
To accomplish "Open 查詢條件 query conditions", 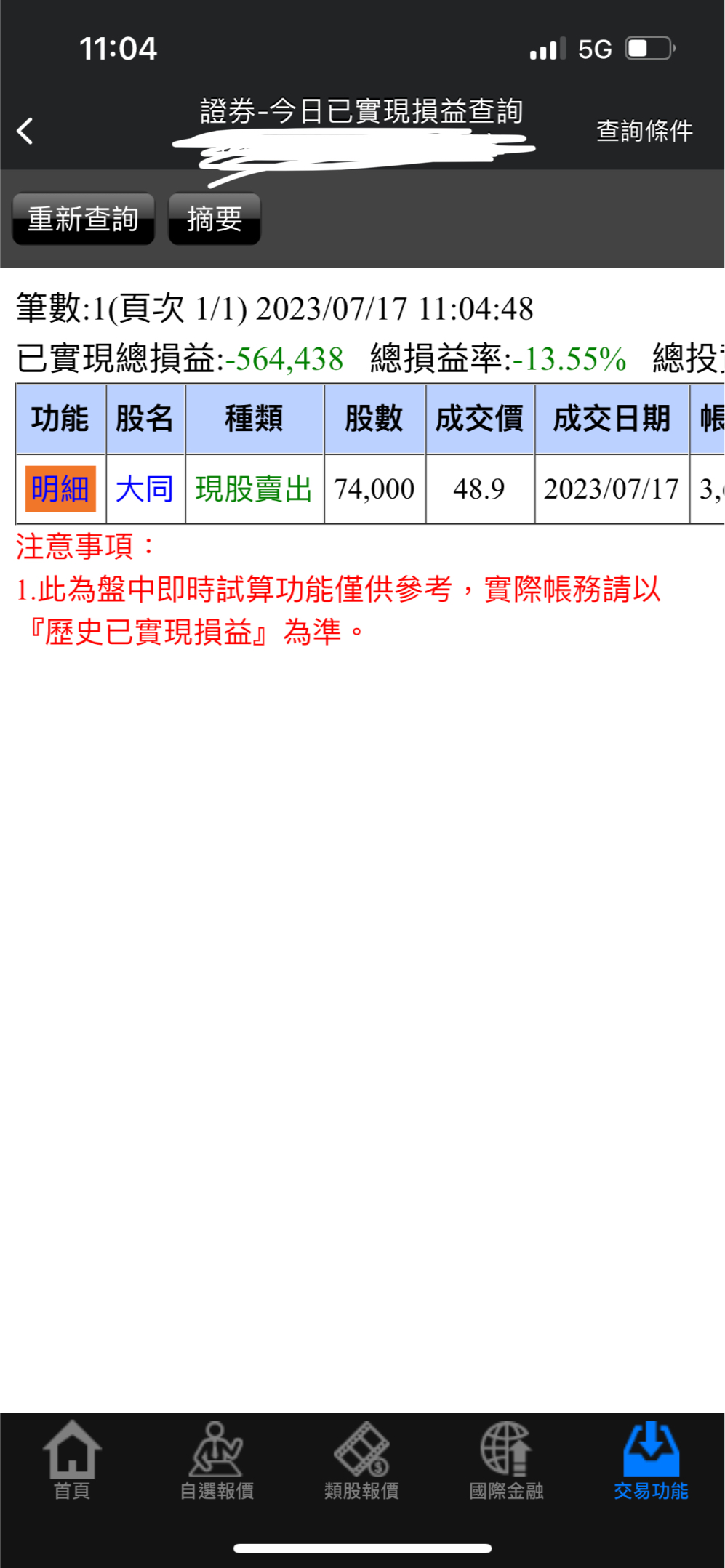I will (x=644, y=131).
